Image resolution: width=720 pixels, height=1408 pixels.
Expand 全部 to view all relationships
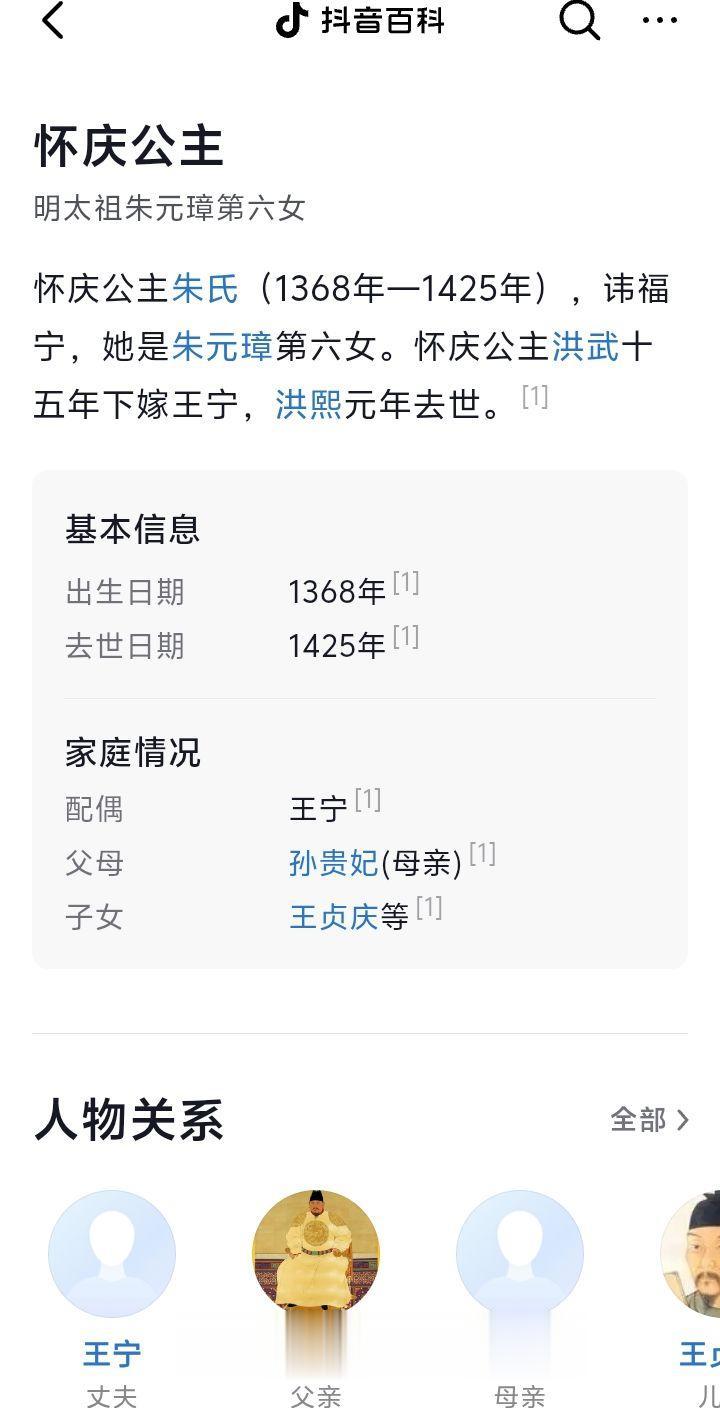point(648,1121)
